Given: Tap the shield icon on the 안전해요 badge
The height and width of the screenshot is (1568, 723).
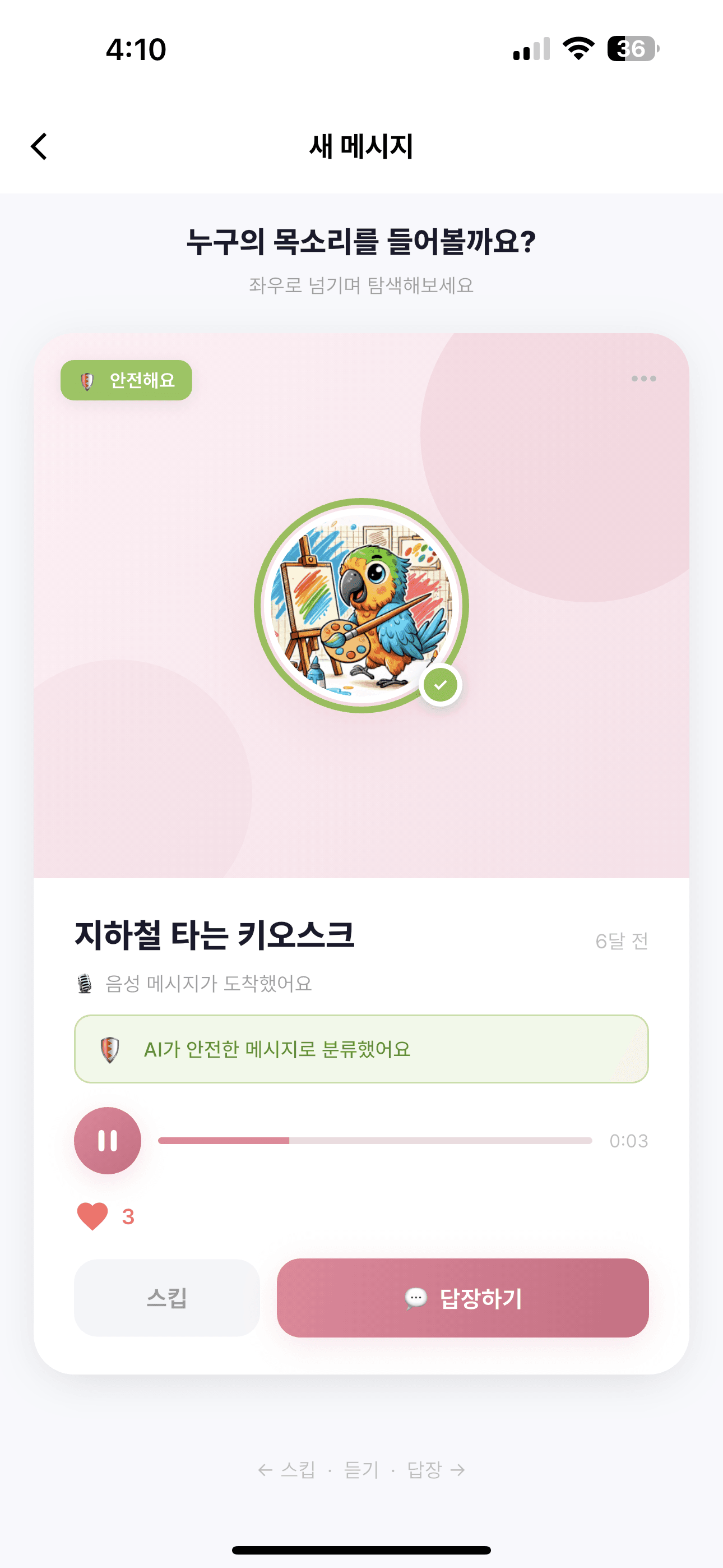Looking at the screenshot, I should [x=87, y=380].
